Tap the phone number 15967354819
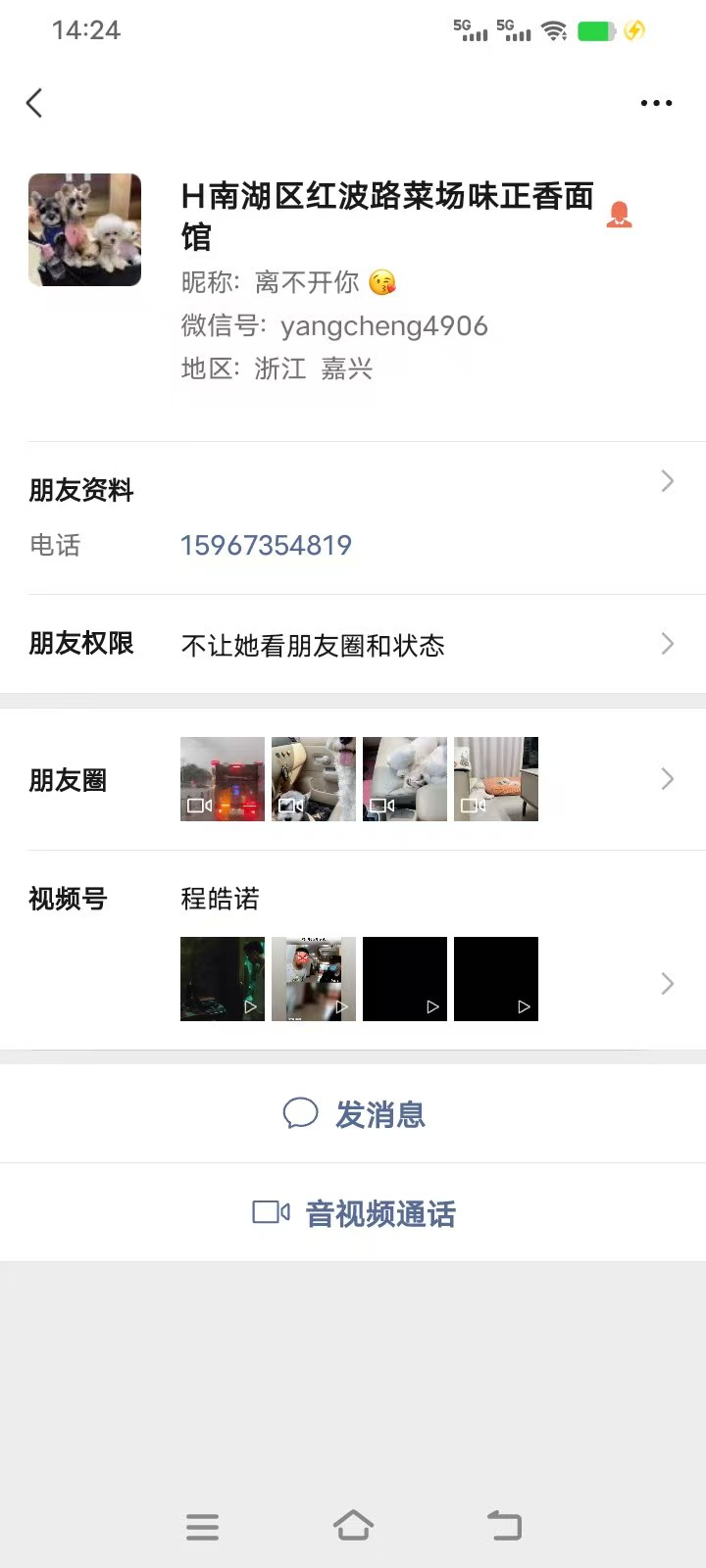This screenshot has height=1568, width=706. coord(266,545)
